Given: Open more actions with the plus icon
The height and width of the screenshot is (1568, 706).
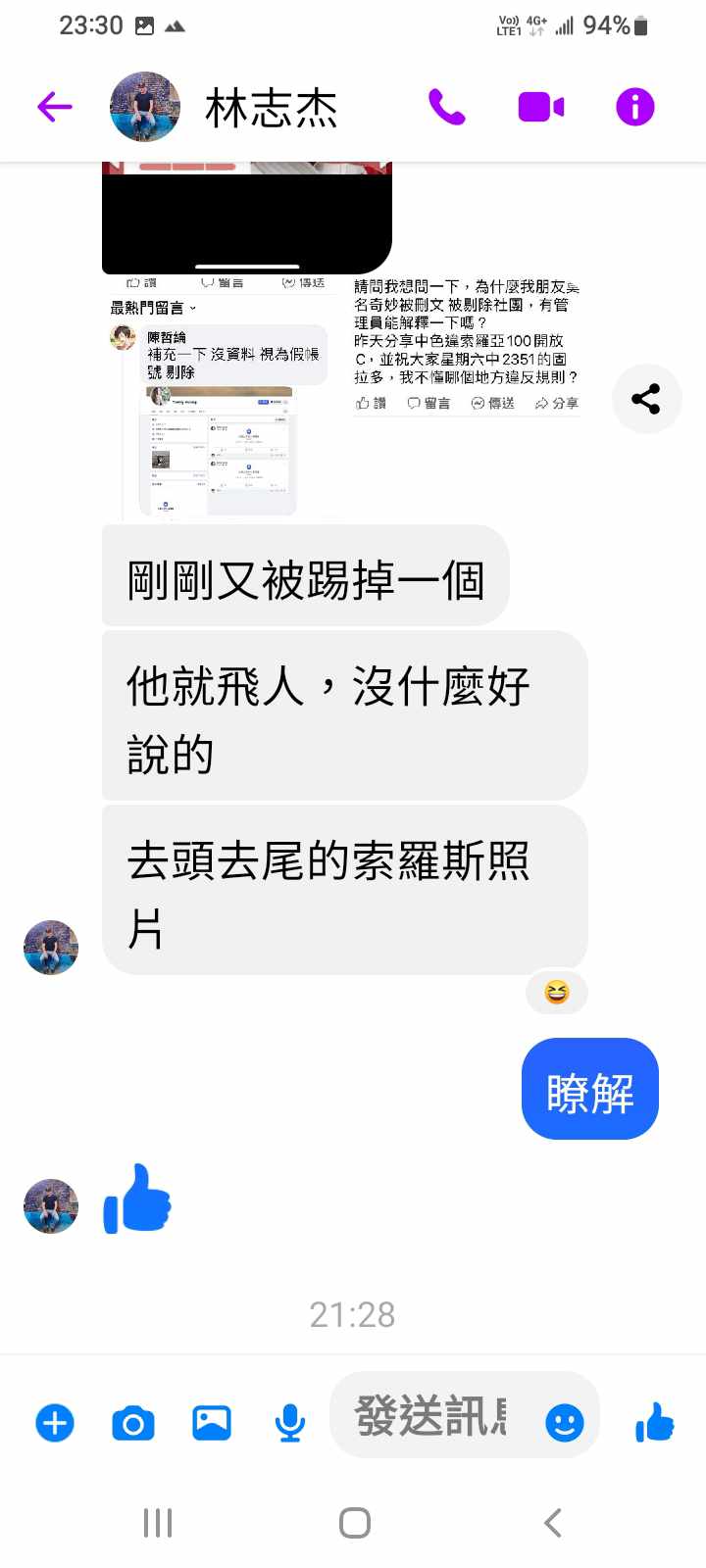Looking at the screenshot, I should click(55, 1422).
